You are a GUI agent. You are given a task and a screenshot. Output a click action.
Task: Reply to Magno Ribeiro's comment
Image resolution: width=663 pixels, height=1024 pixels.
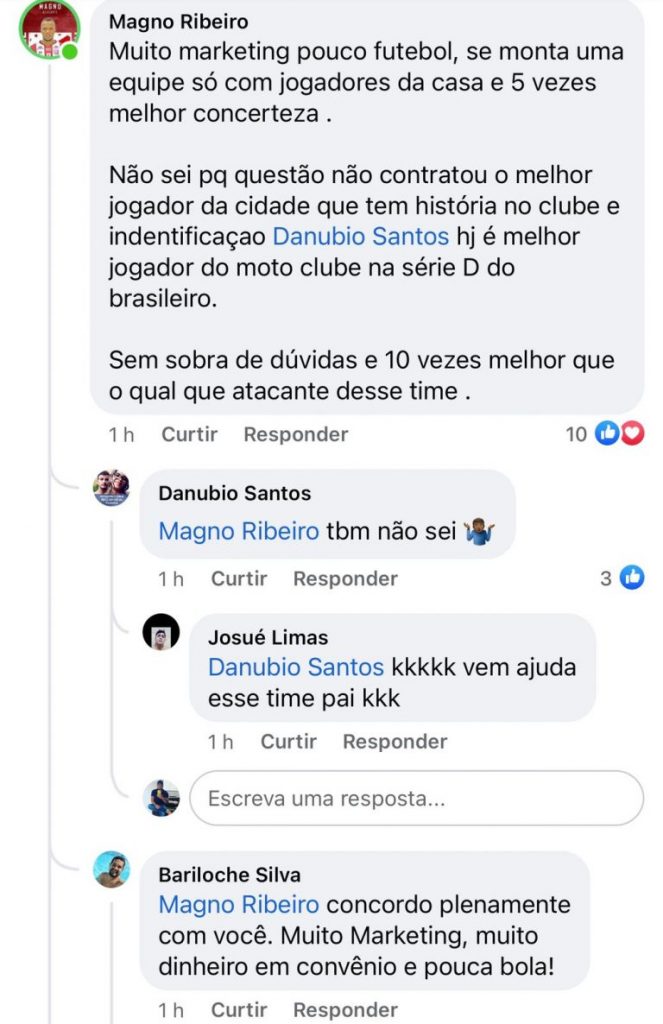coord(295,434)
